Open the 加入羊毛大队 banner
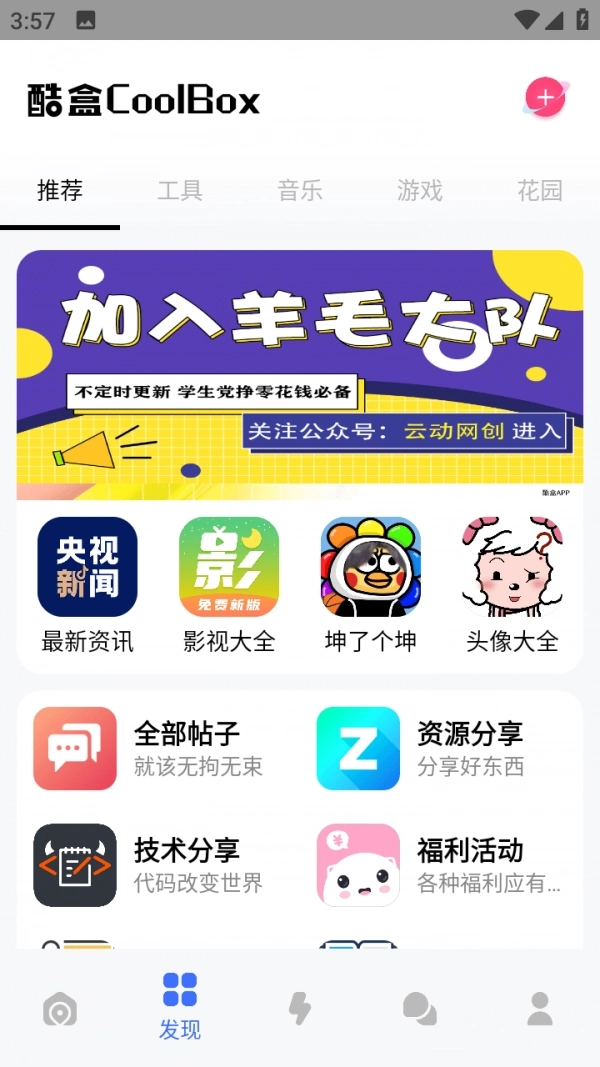 point(300,375)
